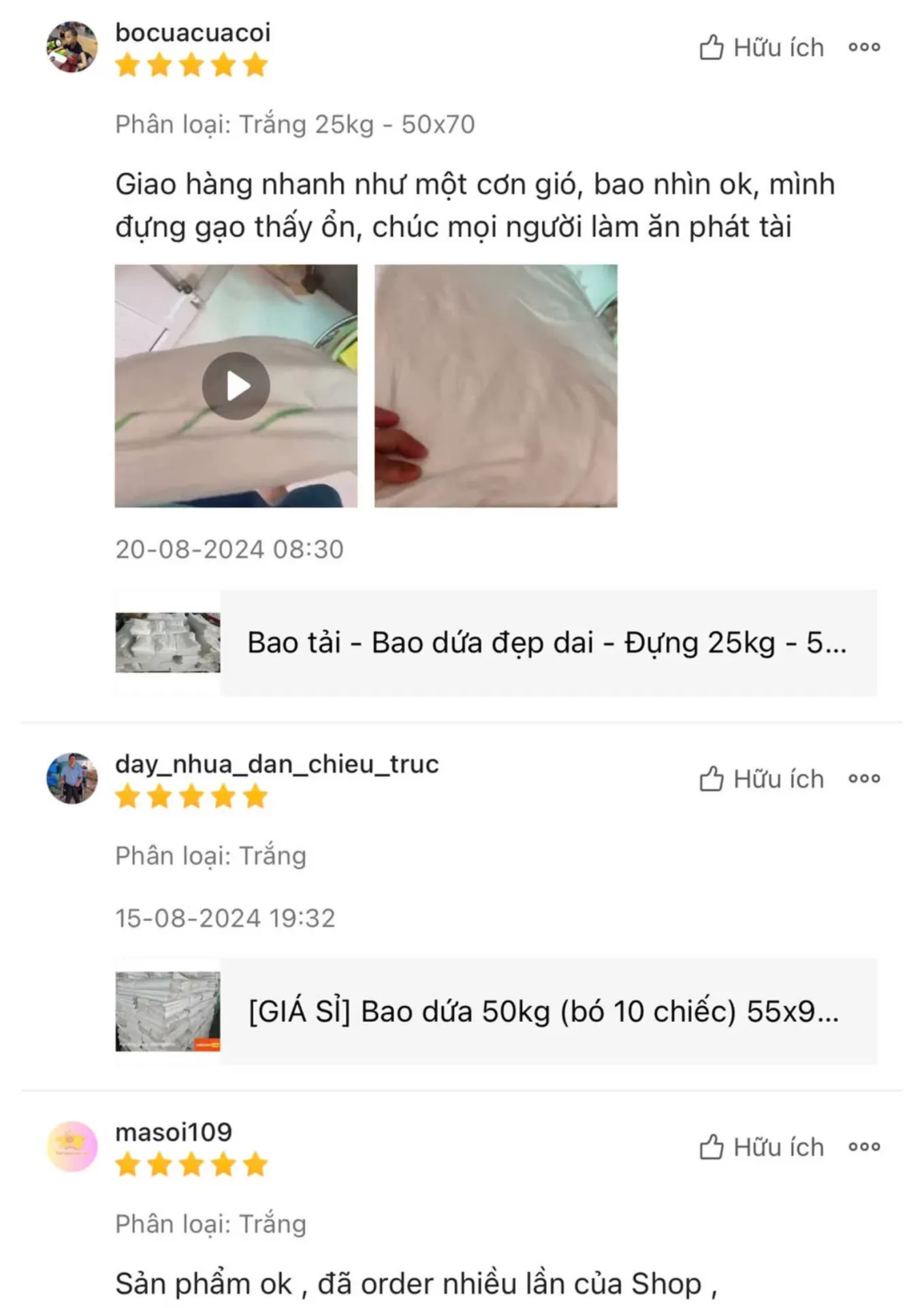
Task: Open the three-dot menu on day_nhua_dan_chieu_truc's review
Action: click(x=865, y=779)
